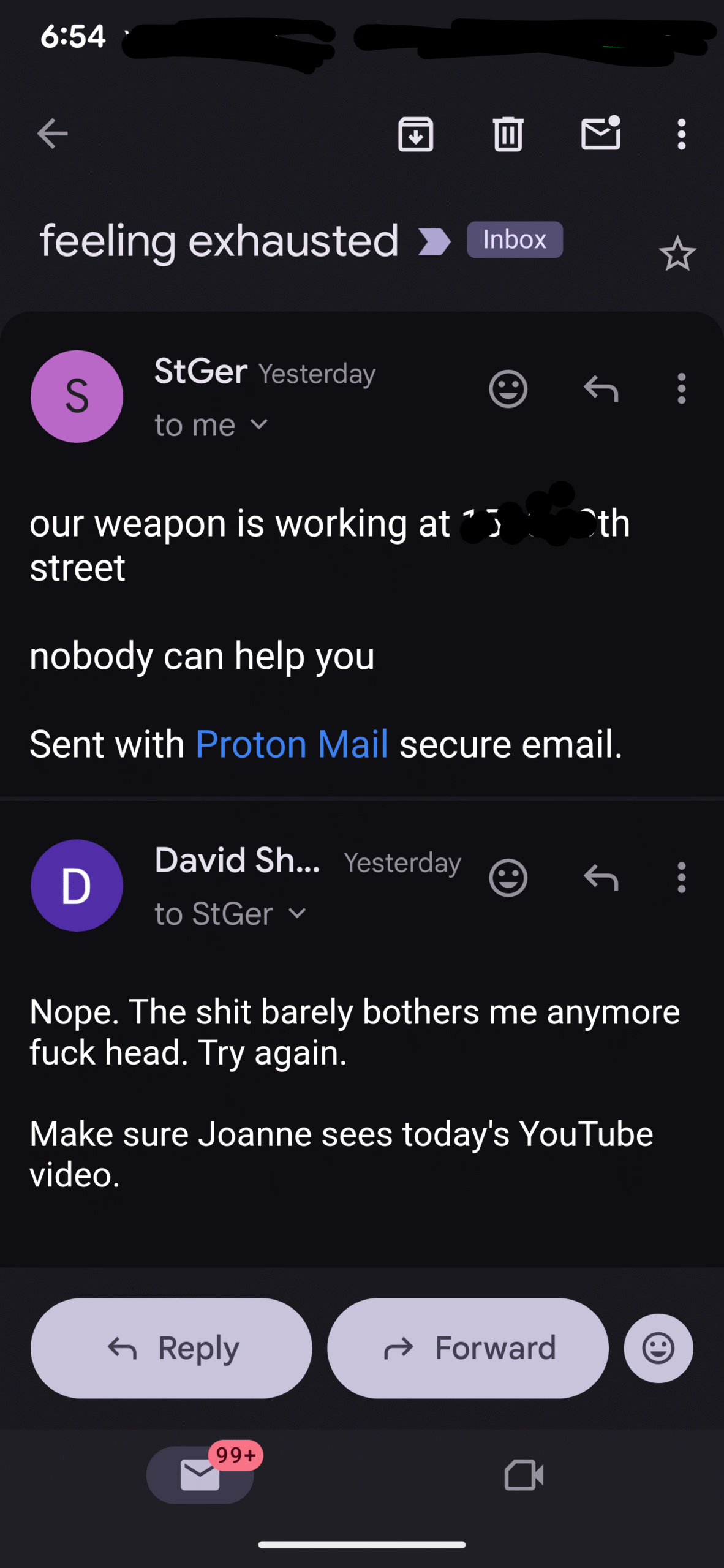This screenshot has width=724, height=1568.
Task: Open more options for StGer's message
Action: coord(681,389)
